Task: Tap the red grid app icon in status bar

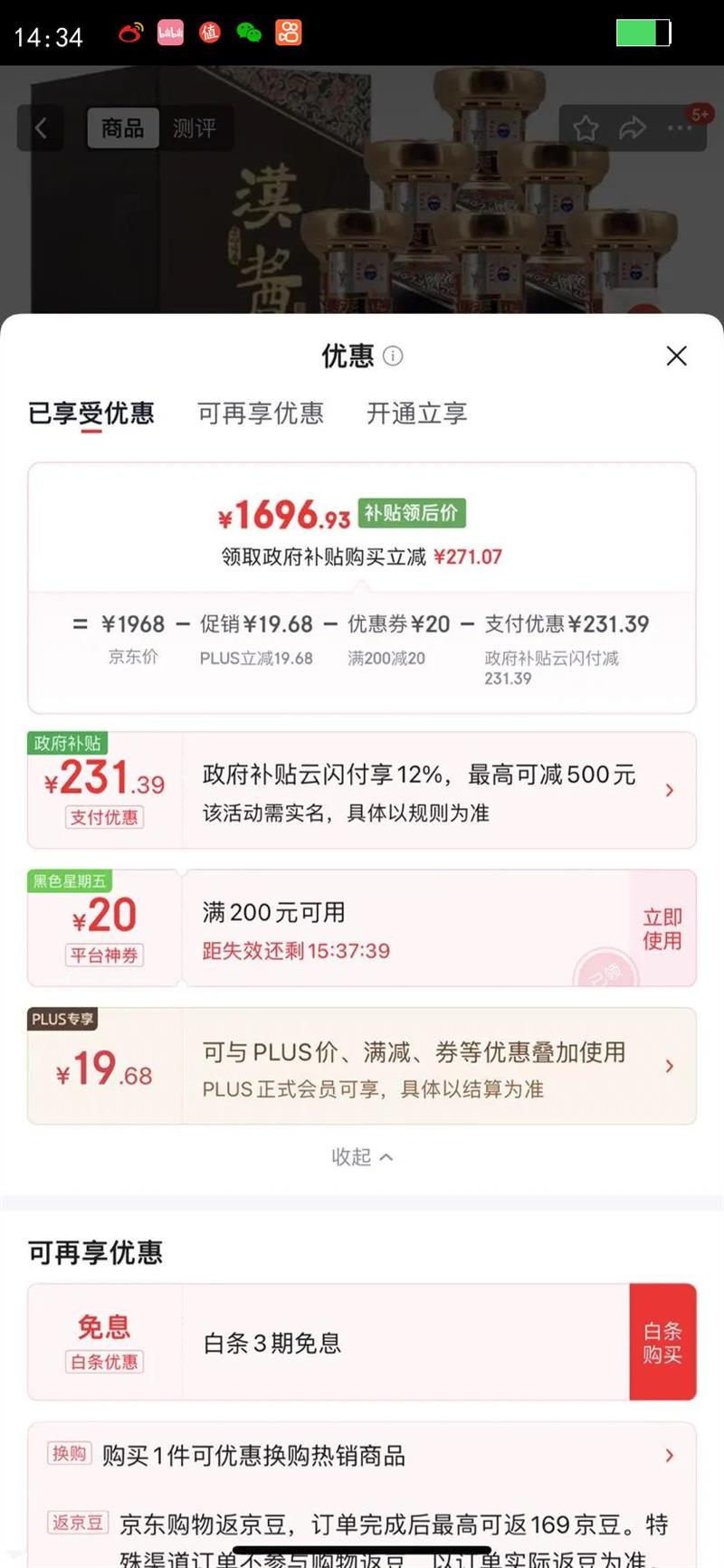Action: point(288,31)
